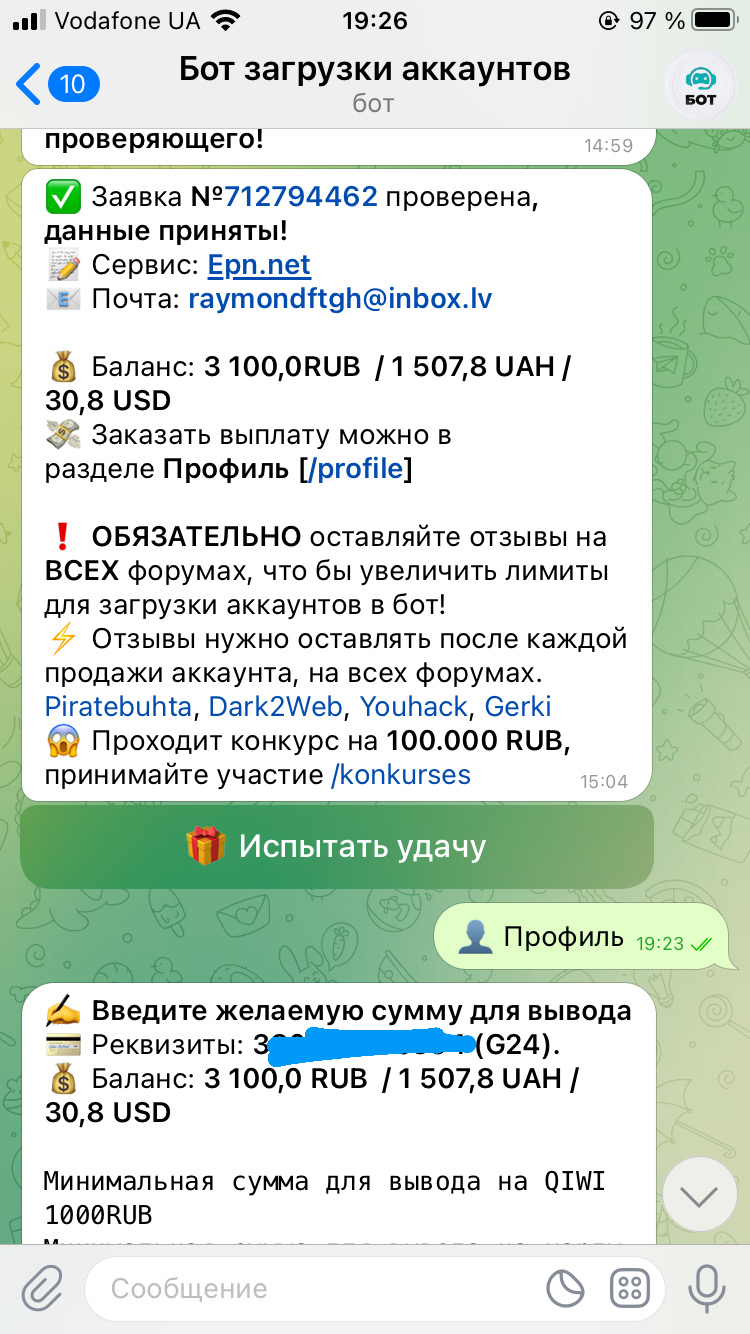Open the sticker panel icon
Viewport: 750px width, 1334px height.
[565, 1288]
